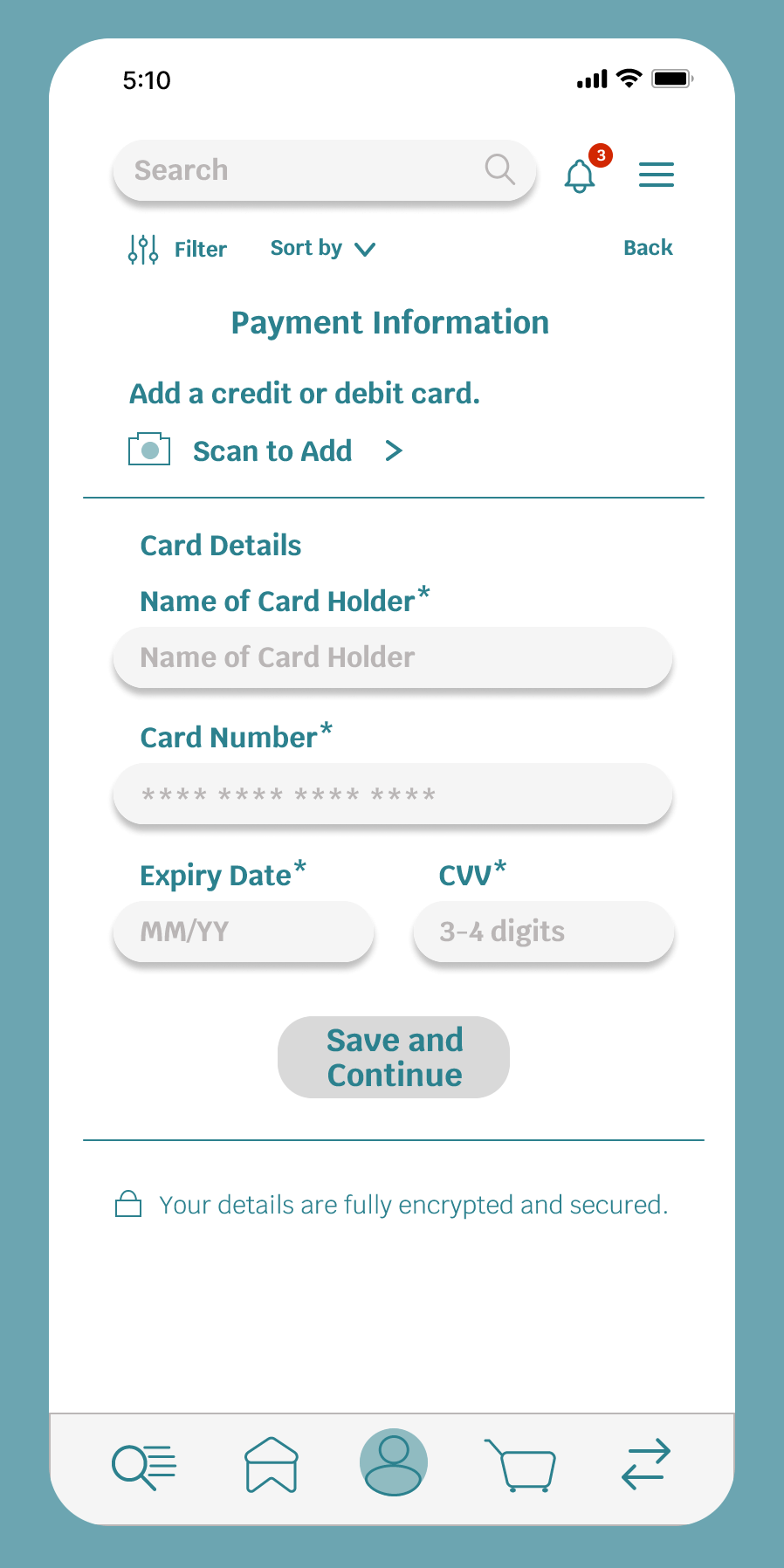Open the notifications bell
Screen dimensions: 784x1568
580,175
